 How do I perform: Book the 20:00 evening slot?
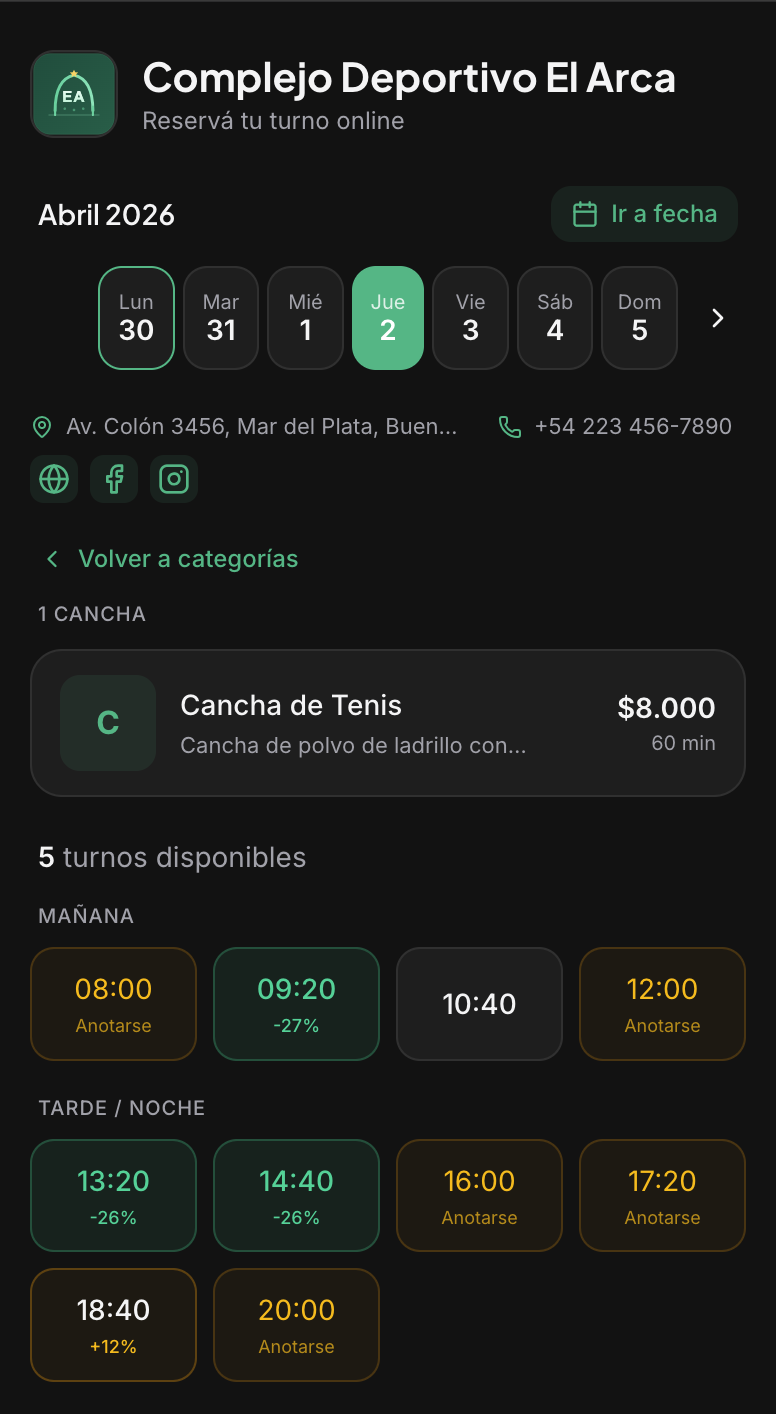coord(296,1325)
